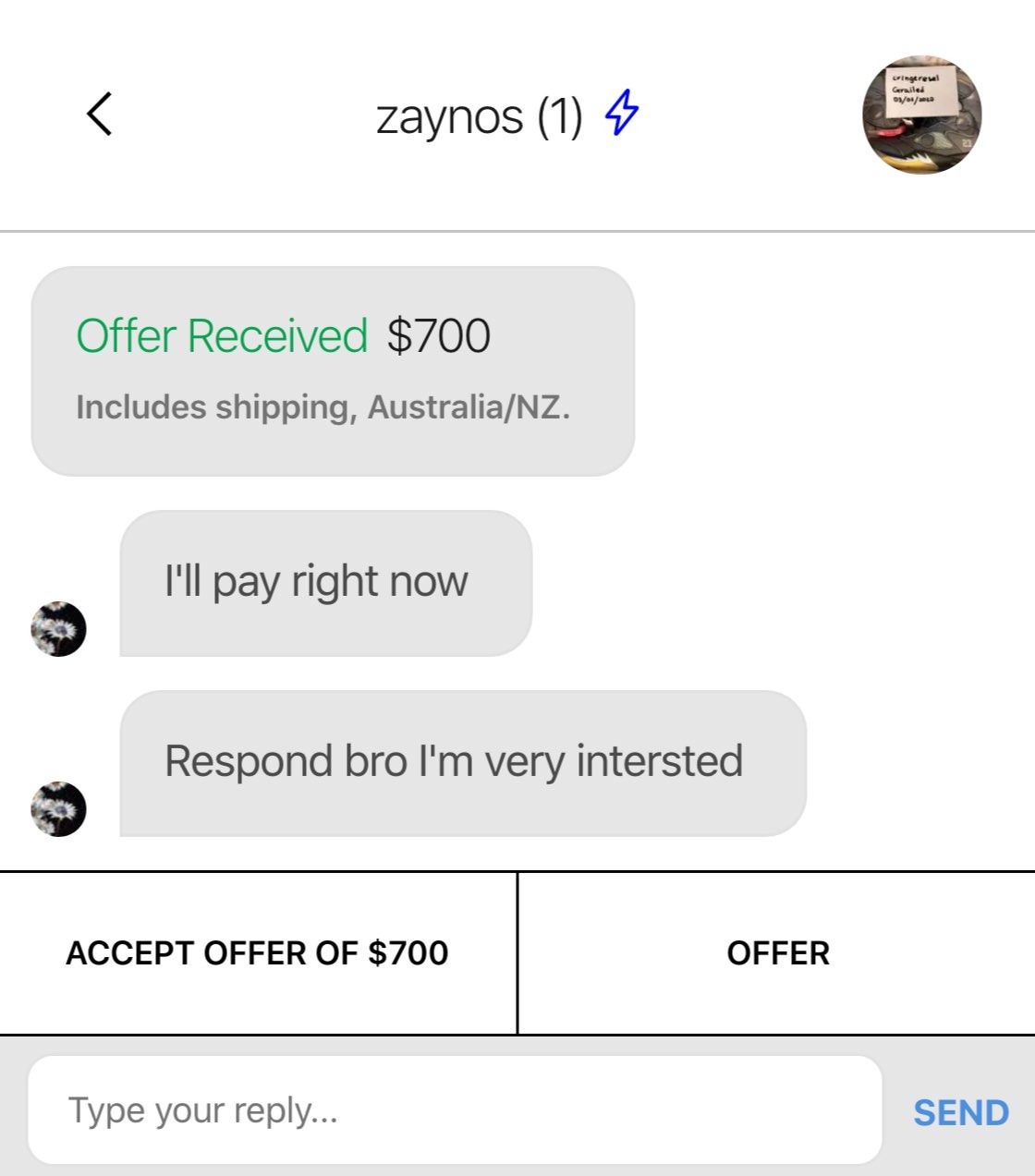Open zaynos profile from the header
Screen dimensions: 1035x1176
point(479,117)
